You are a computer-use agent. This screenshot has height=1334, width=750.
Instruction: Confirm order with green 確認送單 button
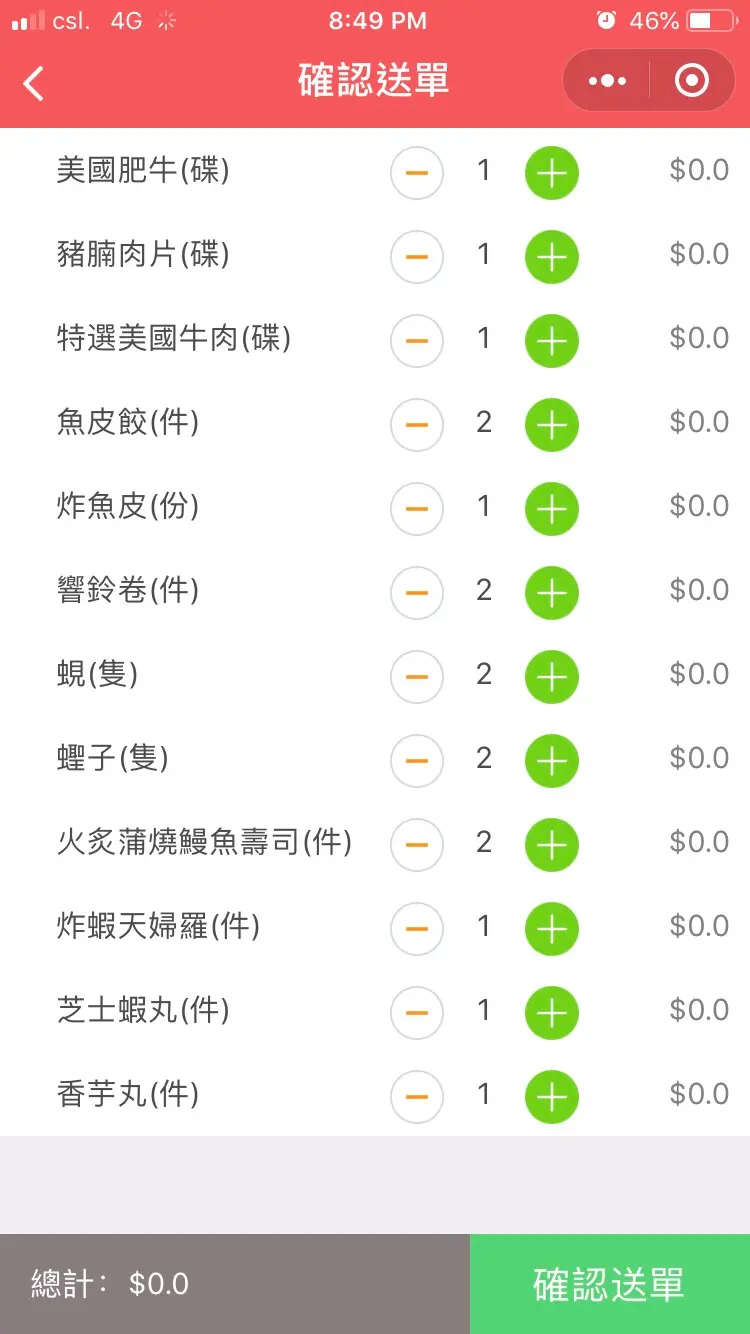(609, 1284)
